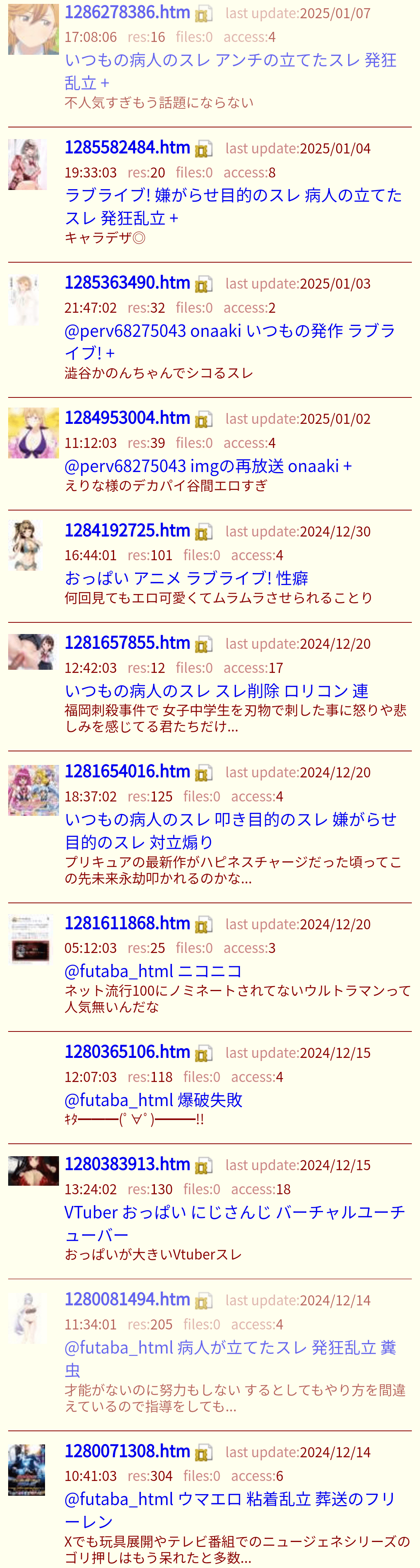
Task: Tap the tag link @futaba_html 爆破失敗
Action: click(x=153, y=1100)
